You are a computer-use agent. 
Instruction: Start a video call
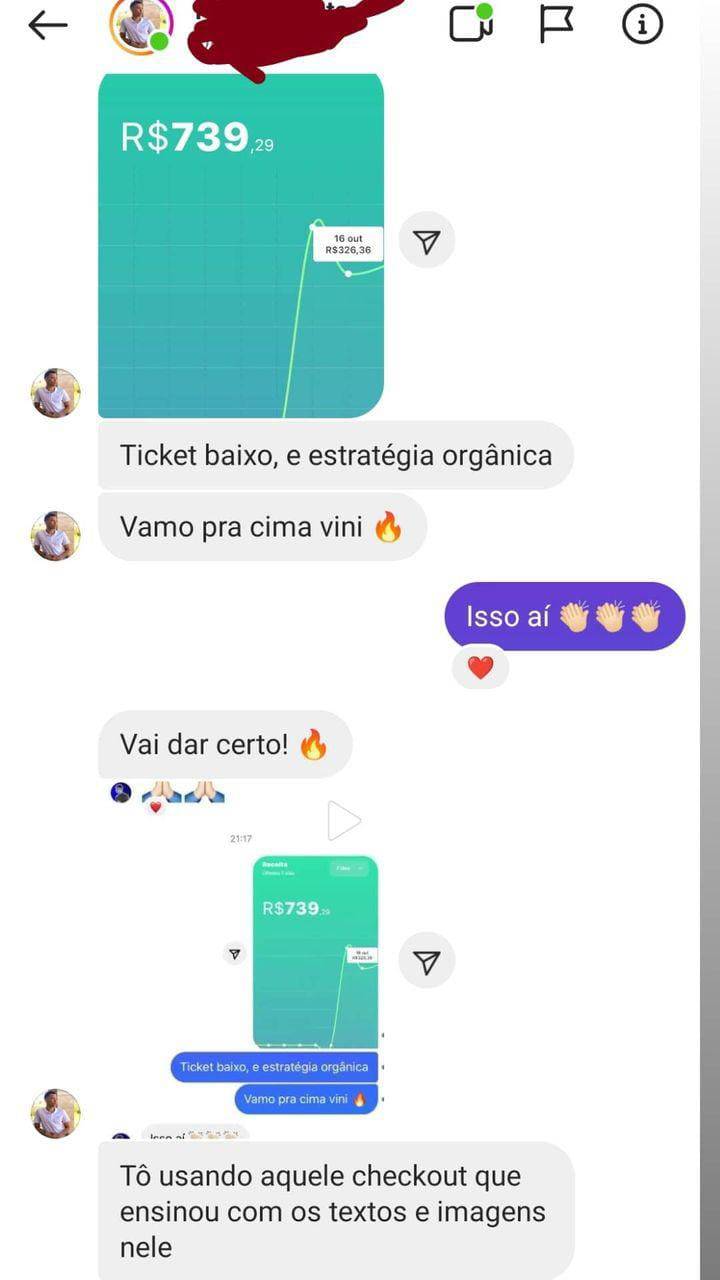471,24
